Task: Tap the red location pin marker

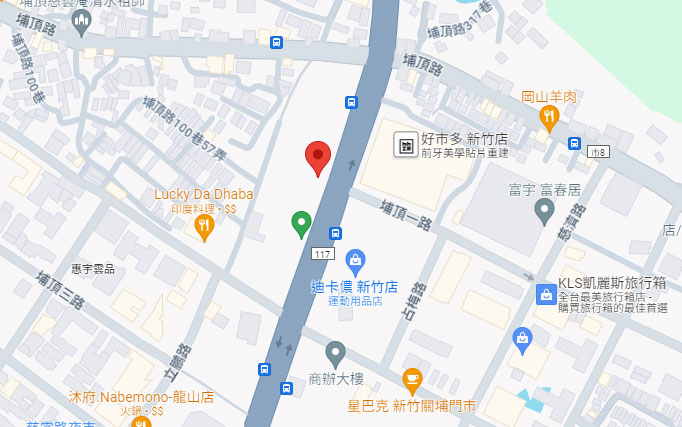Action: [318, 157]
